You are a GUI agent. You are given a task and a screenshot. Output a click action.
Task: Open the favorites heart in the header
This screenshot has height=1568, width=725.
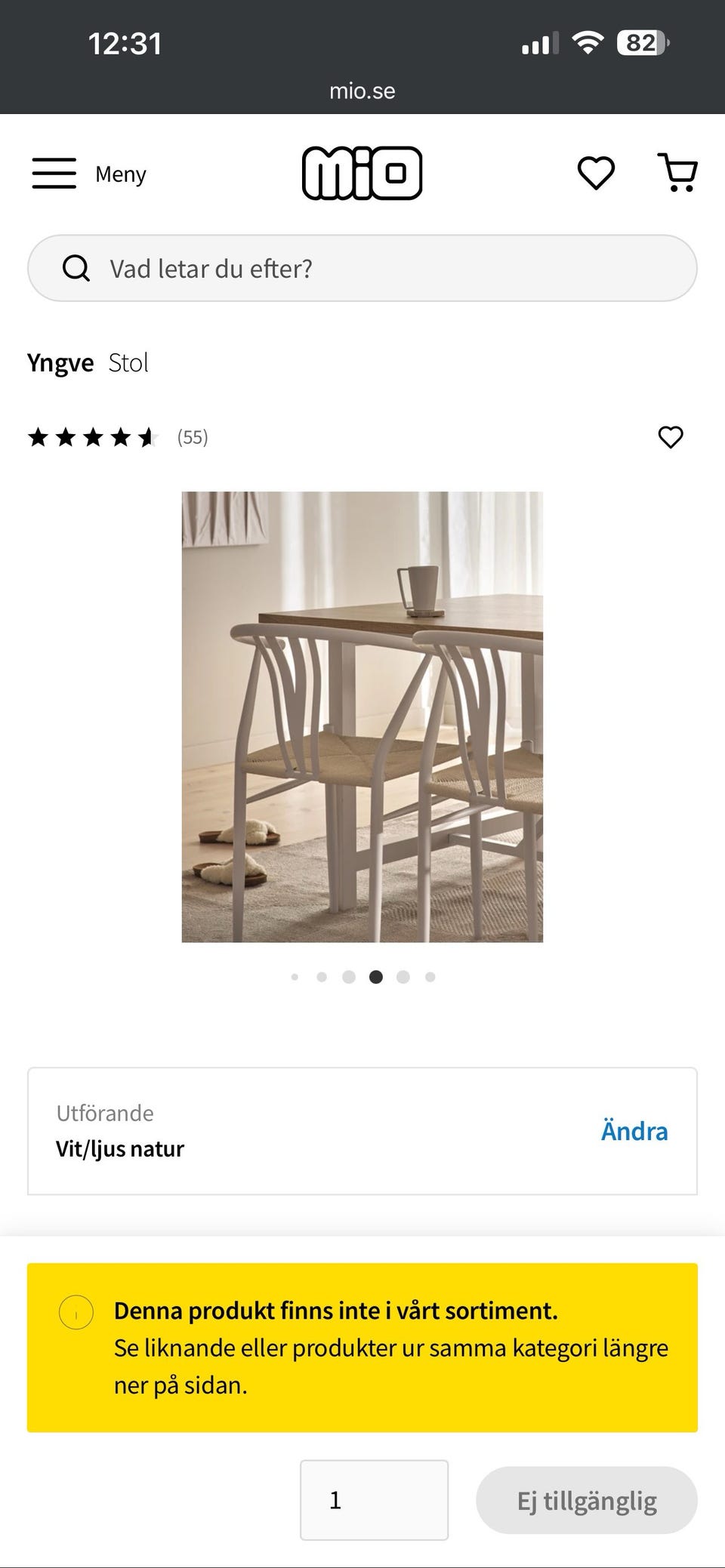click(595, 173)
